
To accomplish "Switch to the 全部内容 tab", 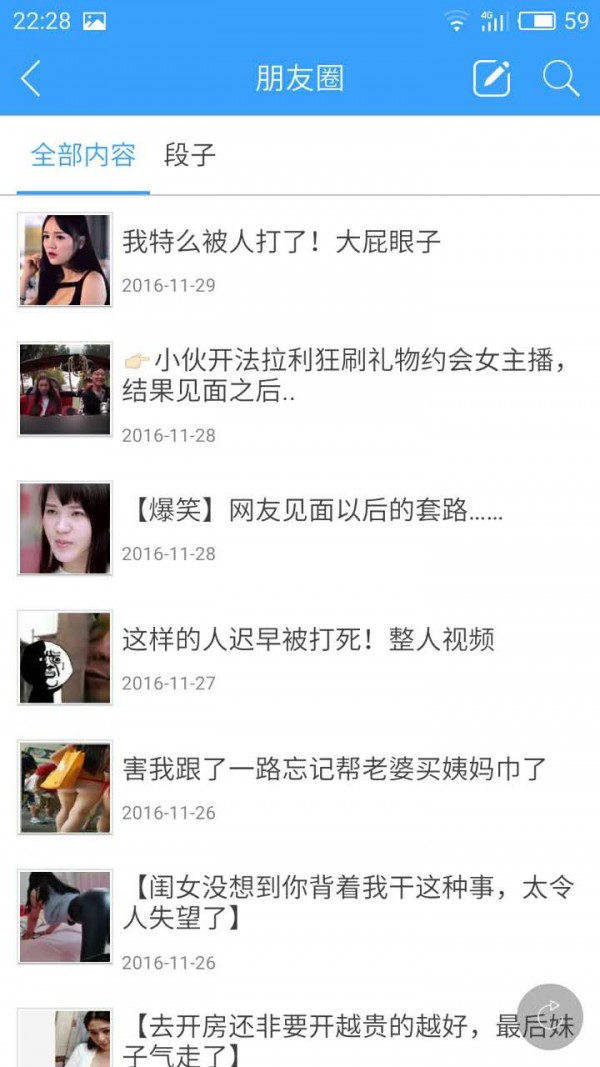I will [83, 155].
